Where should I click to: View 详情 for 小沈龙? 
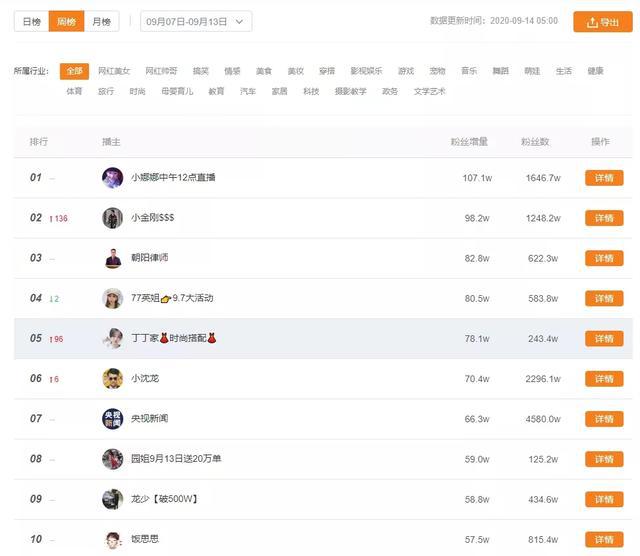[x=602, y=379]
